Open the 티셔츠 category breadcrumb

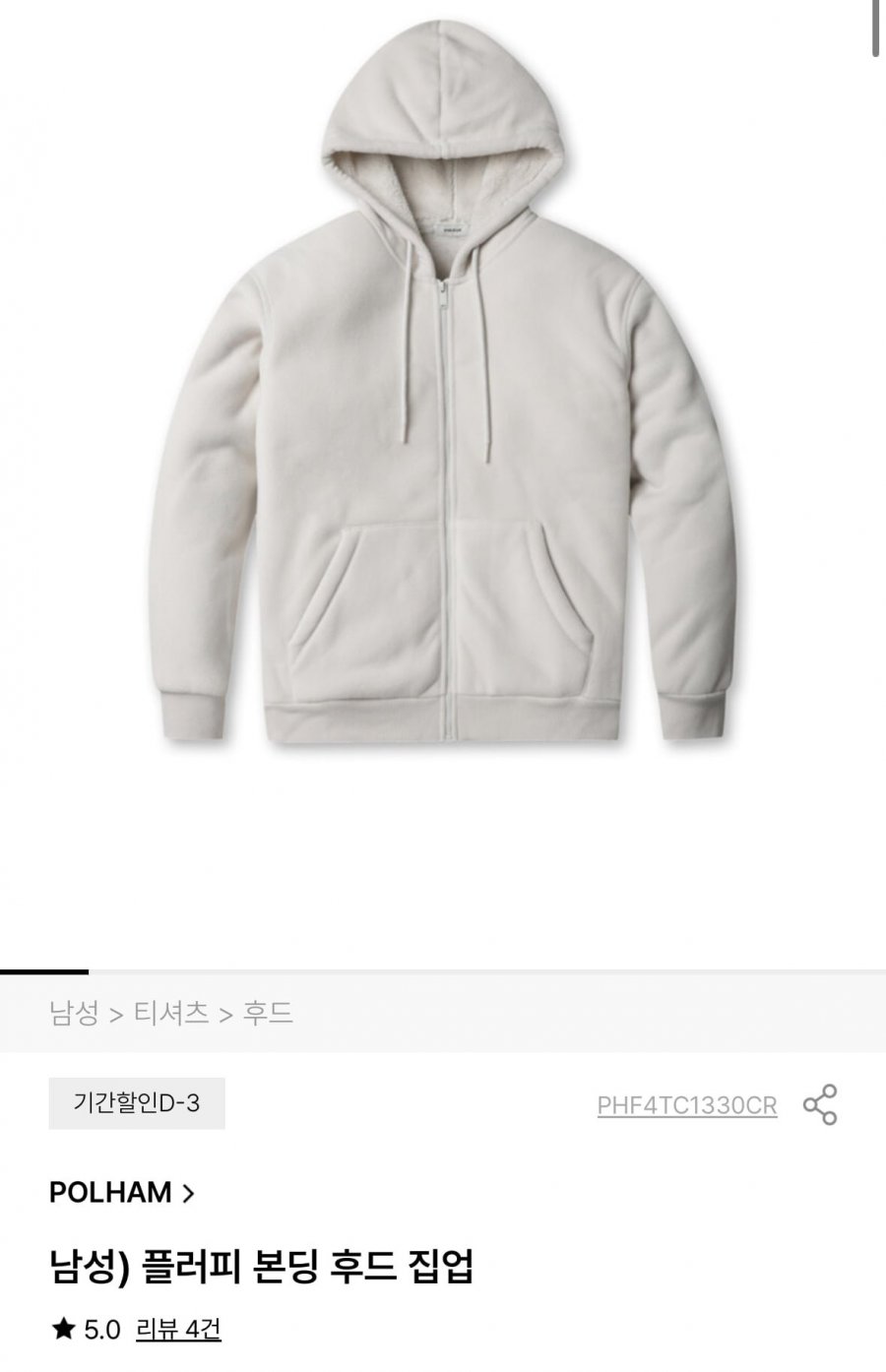(x=171, y=1013)
